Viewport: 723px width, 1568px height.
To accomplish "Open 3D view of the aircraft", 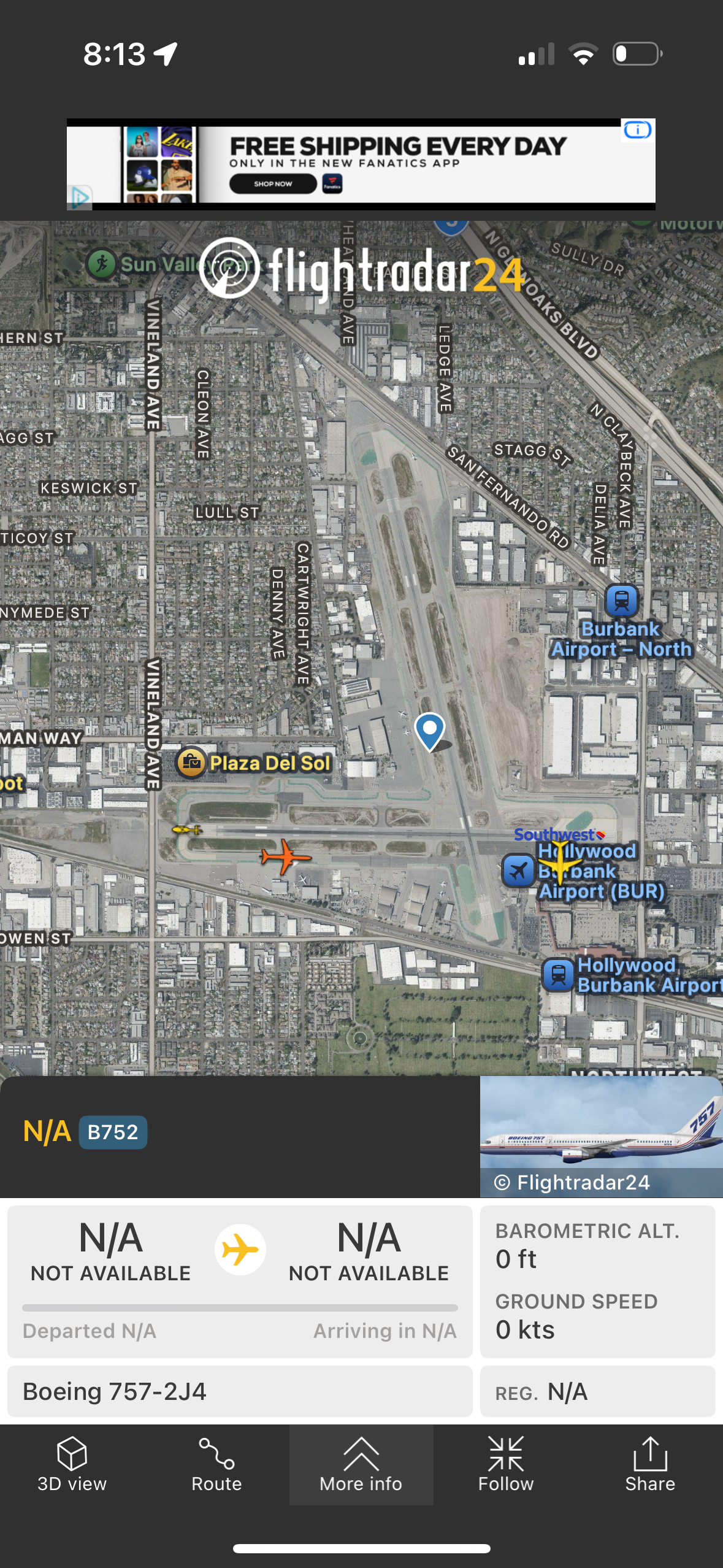I will 72,1464.
